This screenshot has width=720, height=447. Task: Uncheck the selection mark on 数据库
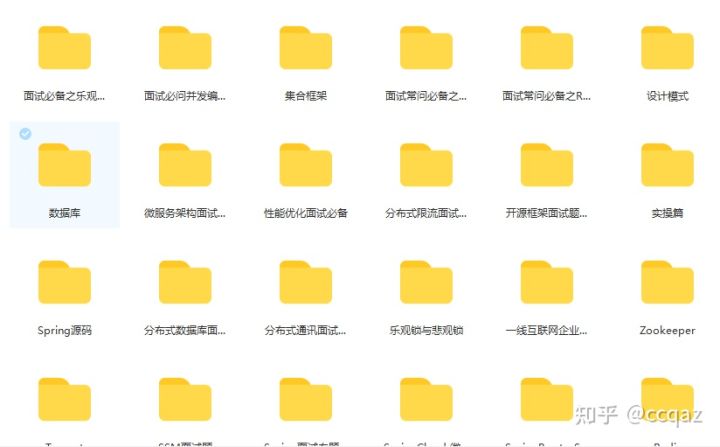coord(25,134)
